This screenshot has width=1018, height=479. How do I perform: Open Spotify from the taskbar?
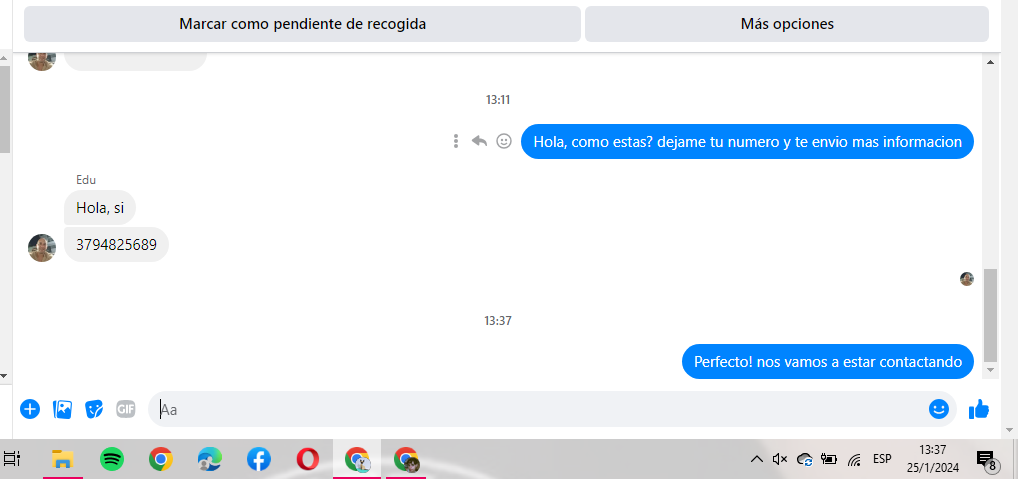(112, 460)
